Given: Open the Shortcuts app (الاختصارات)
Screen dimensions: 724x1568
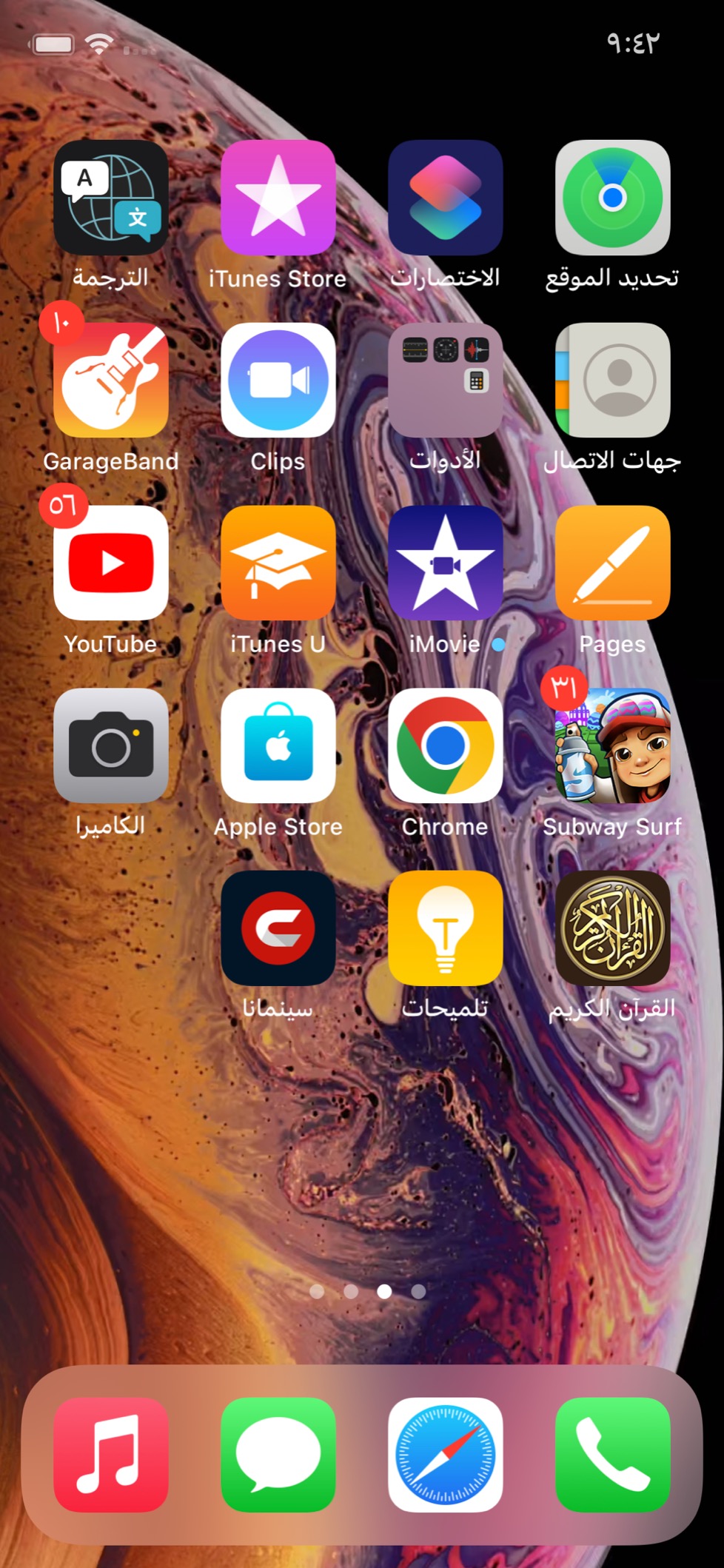Looking at the screenshot, I should pos(445,198).
